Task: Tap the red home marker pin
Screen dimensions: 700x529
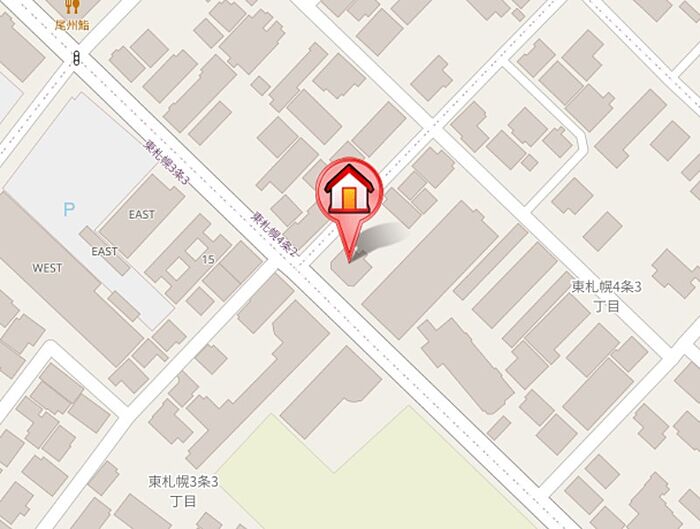Action: (349, 190)
